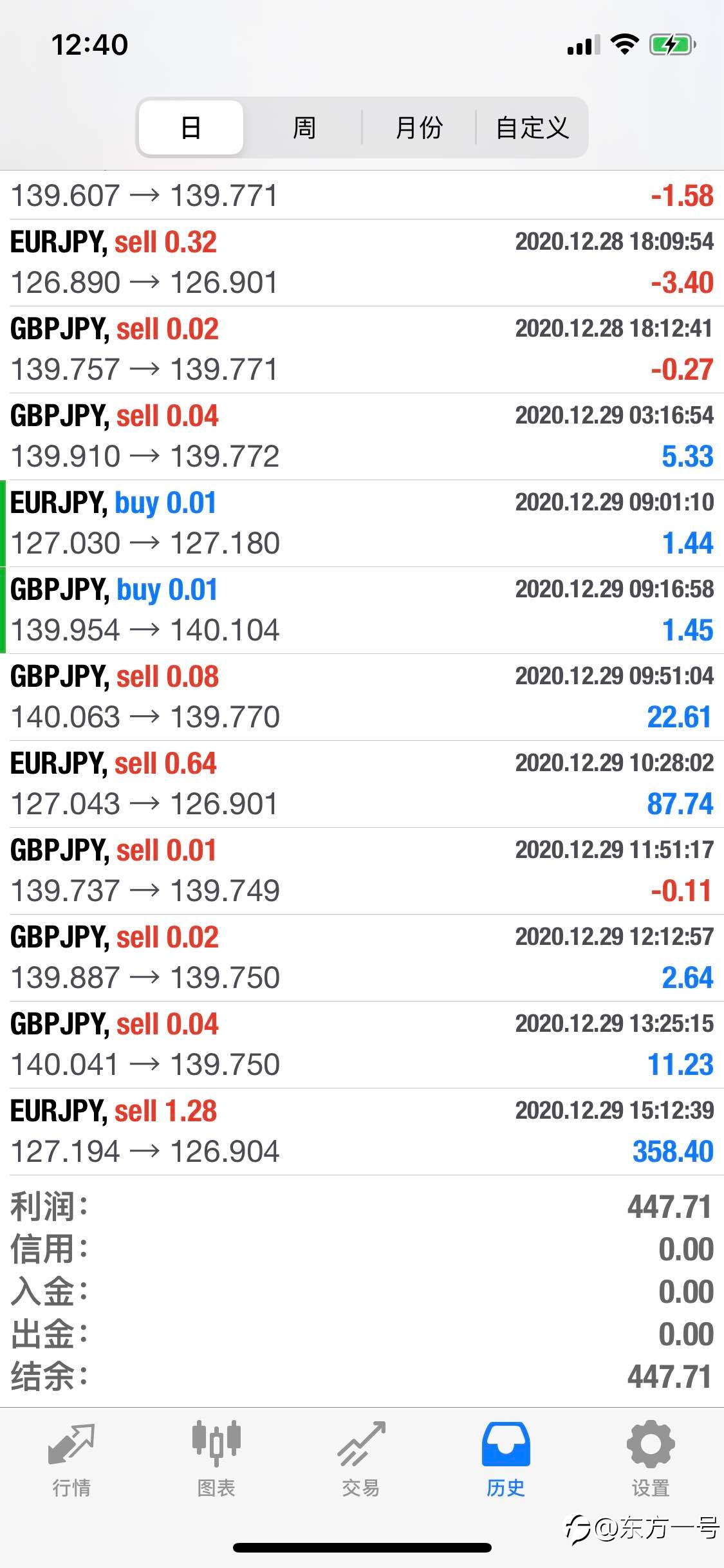Image resolution: width=724 pixels, height=1568 pixels.
Task: Open the GBPJPY trade closed at 13:25:15
Action: click(362, 1045)
